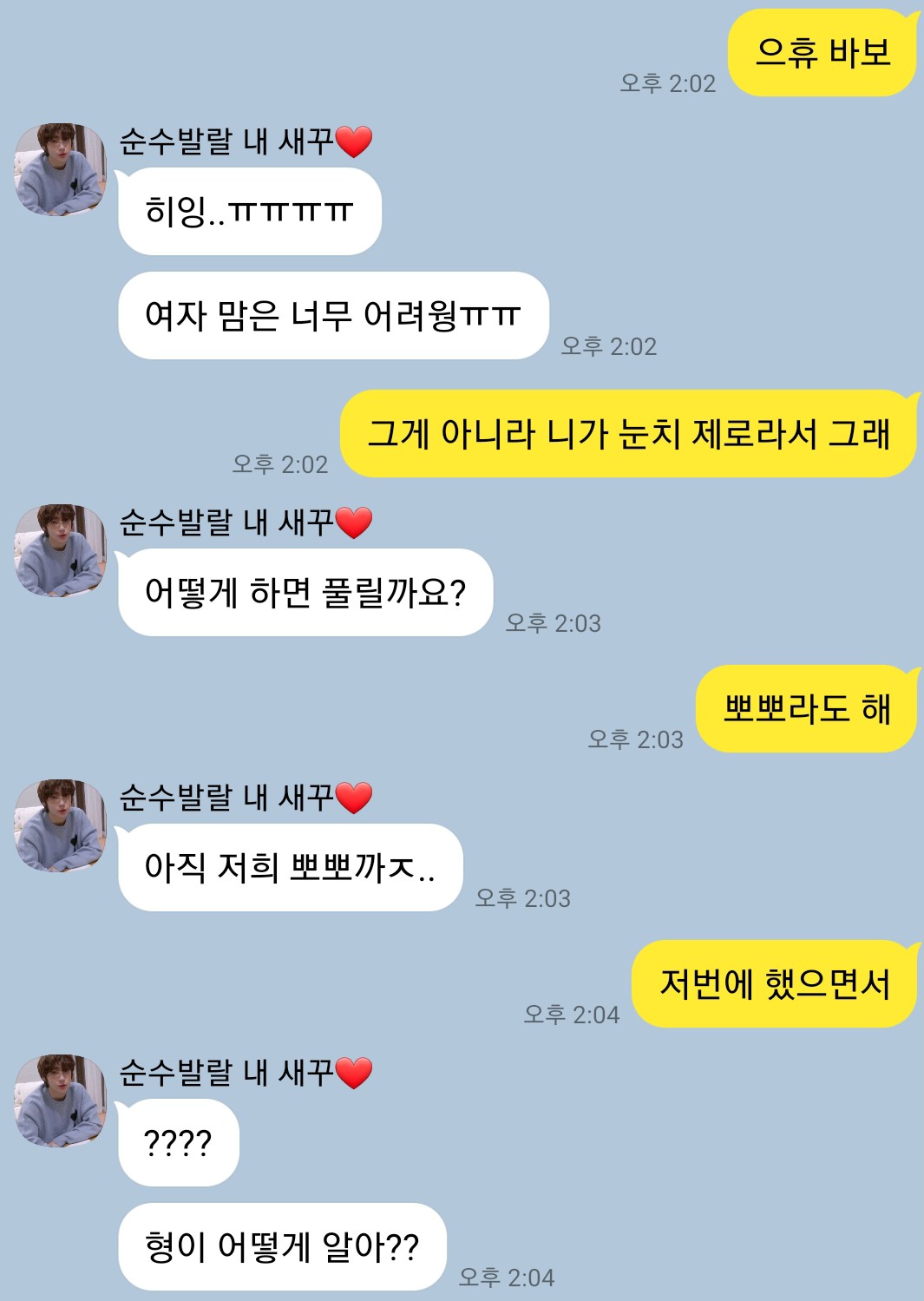View profile picture beside 아직 저희 뽀뽀까ㅈ.. message
Screen dimensions: 924x1301
[x=60, y=825]
